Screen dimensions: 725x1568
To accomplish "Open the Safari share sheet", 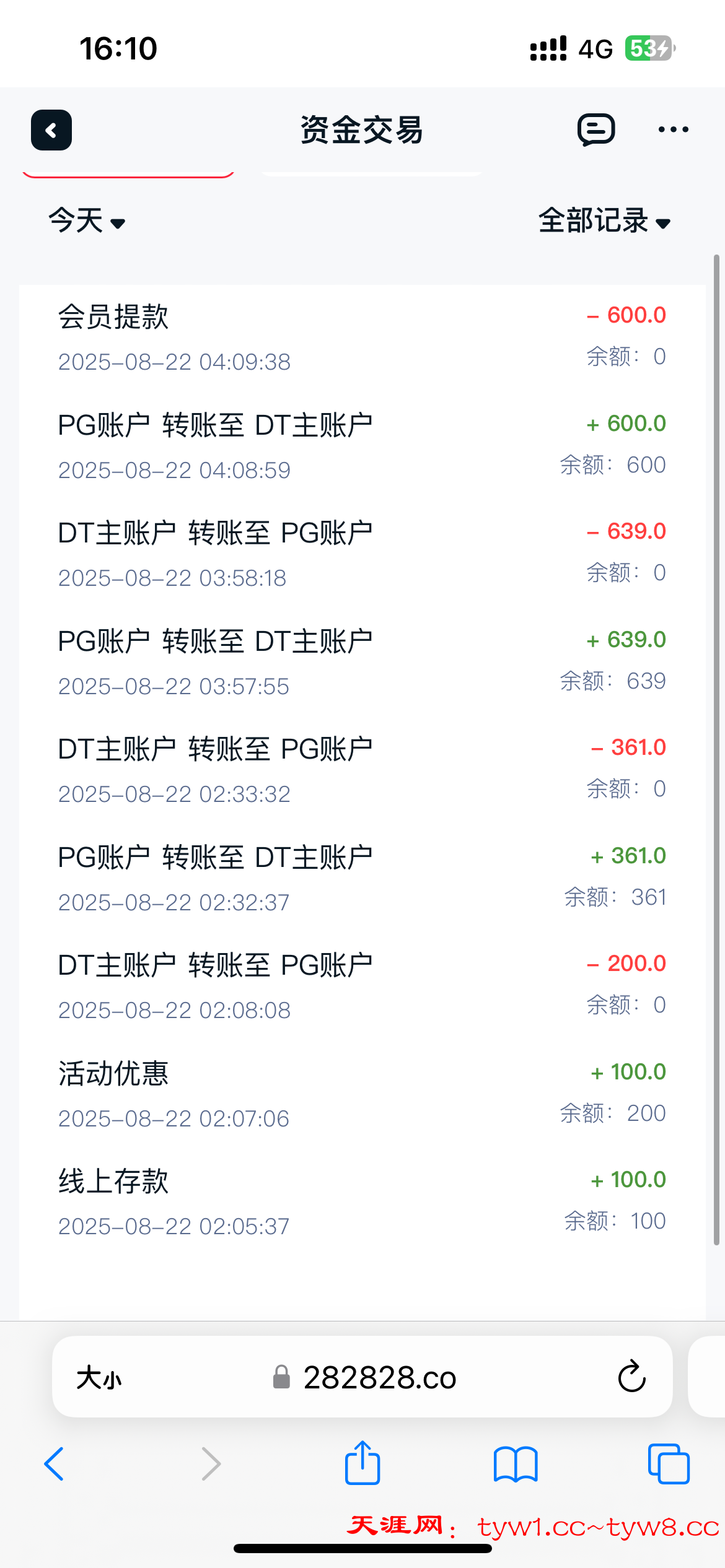I will [x=362, y=1462].
